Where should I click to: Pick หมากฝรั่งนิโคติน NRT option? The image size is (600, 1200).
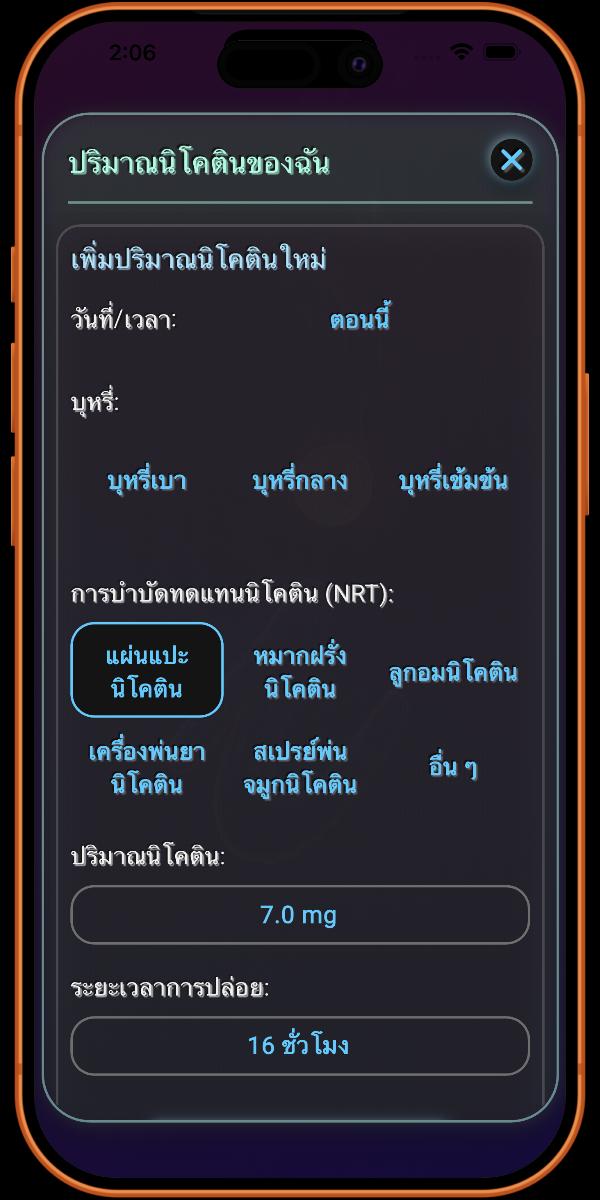[x=299, y=671]
